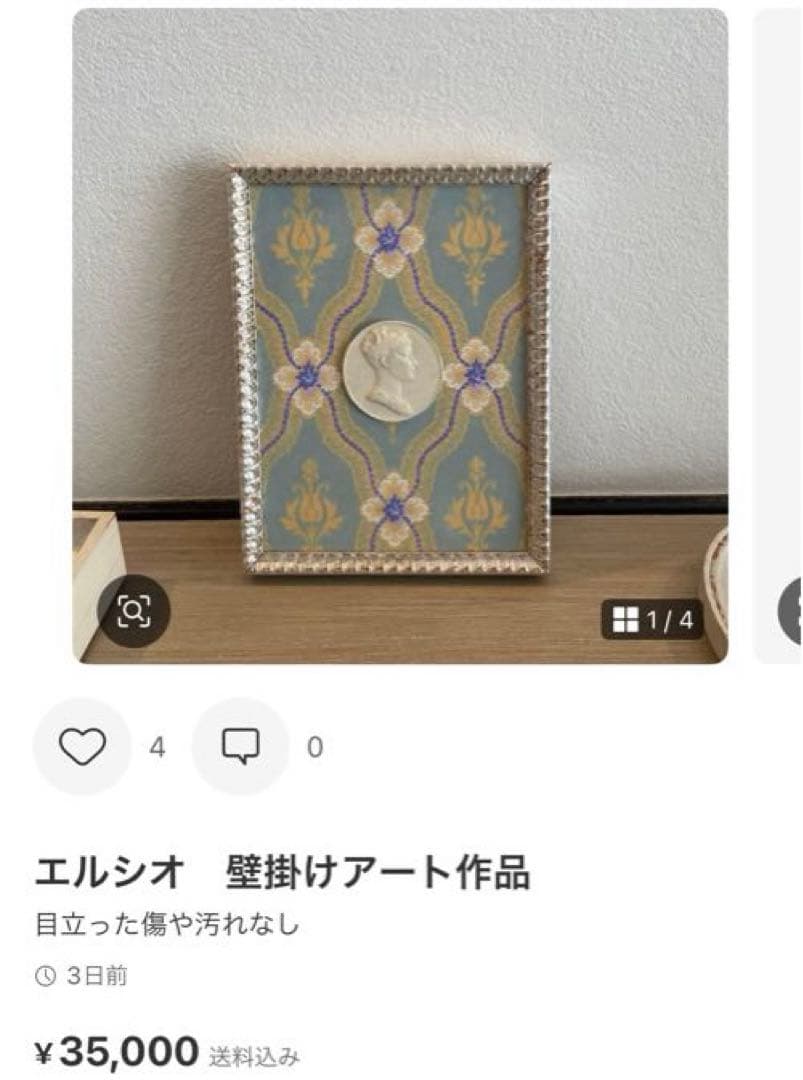Tap the heart icon to like the listing
Image resolution: width=803 pixels, height=1080 pixels.
tap(86, 745)
